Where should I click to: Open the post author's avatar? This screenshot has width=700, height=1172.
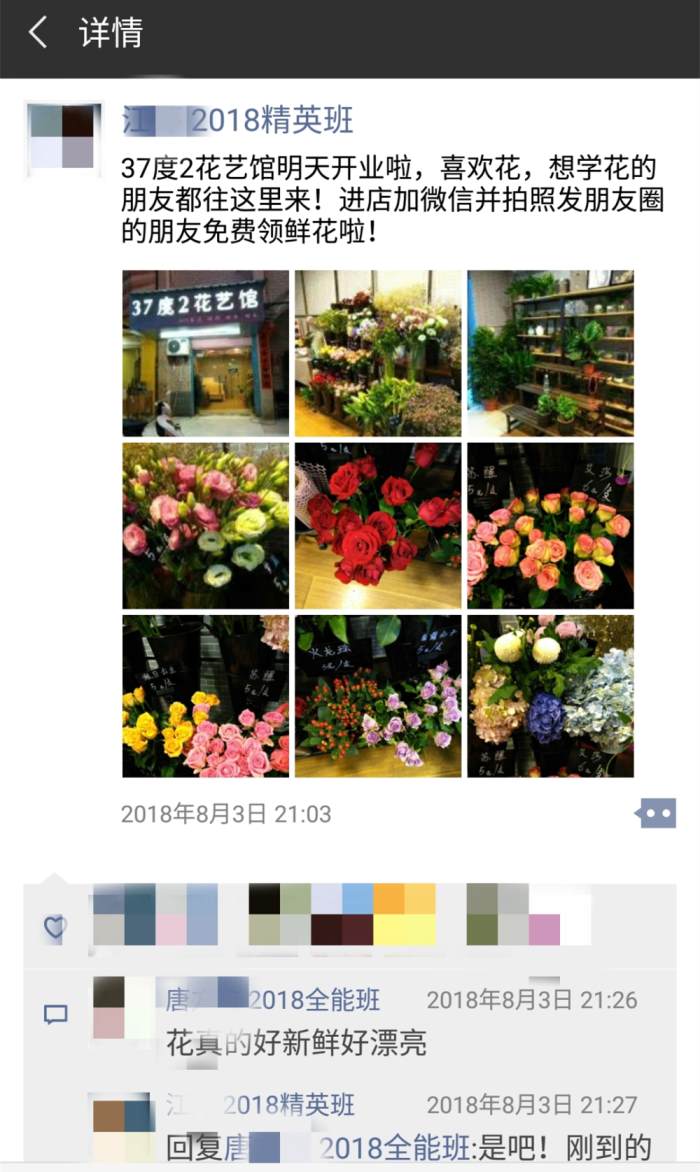point(64,137)
